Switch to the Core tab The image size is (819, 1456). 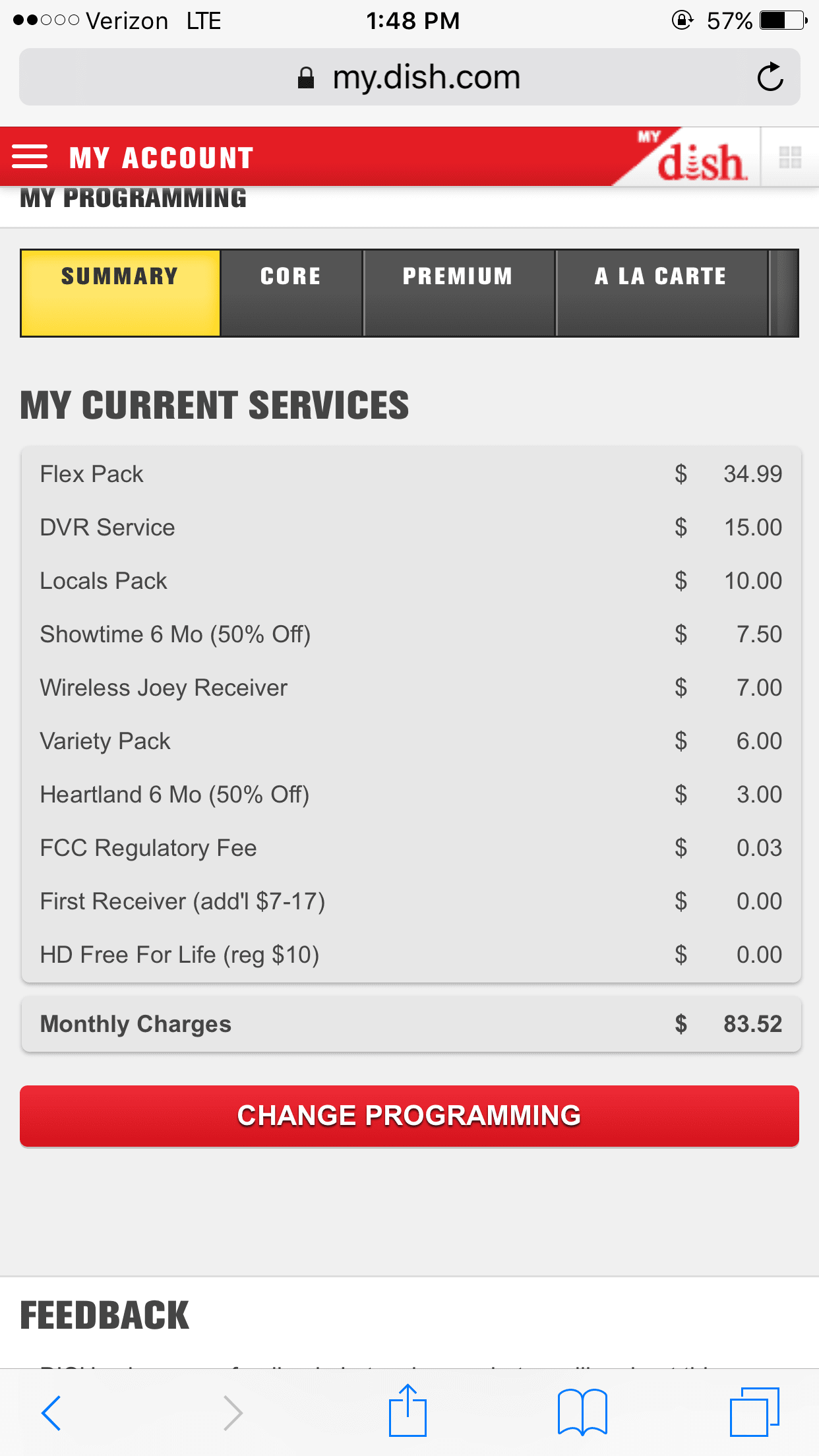(x=291, y=293)
